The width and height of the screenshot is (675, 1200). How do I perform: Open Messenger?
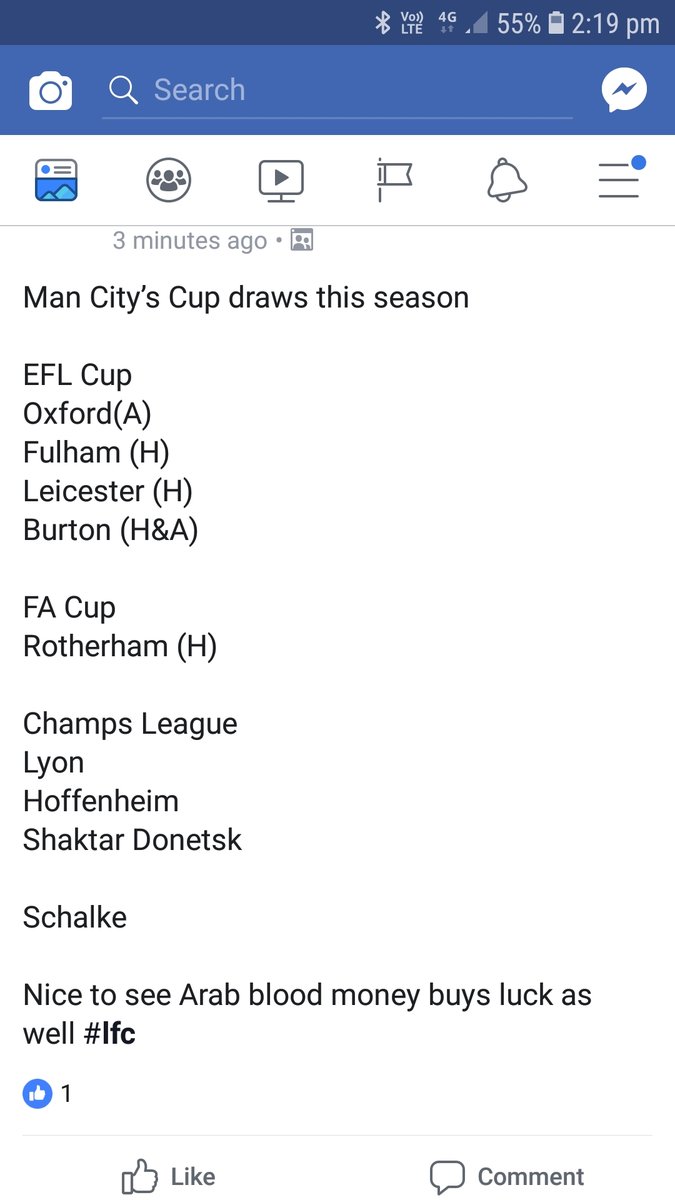tap(624, 91)
